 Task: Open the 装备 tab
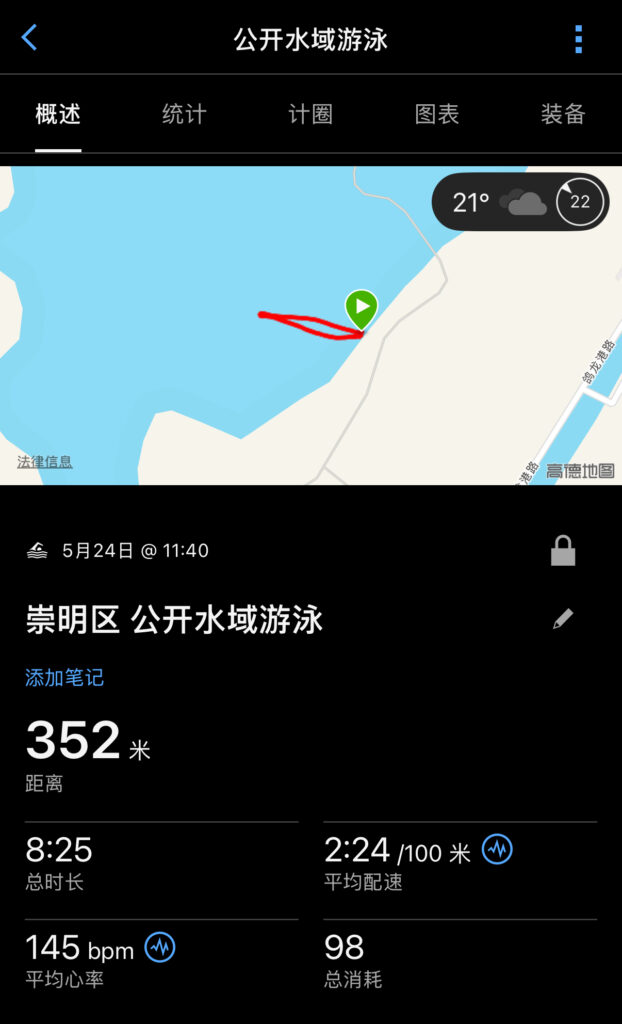(x=562, y=114)
